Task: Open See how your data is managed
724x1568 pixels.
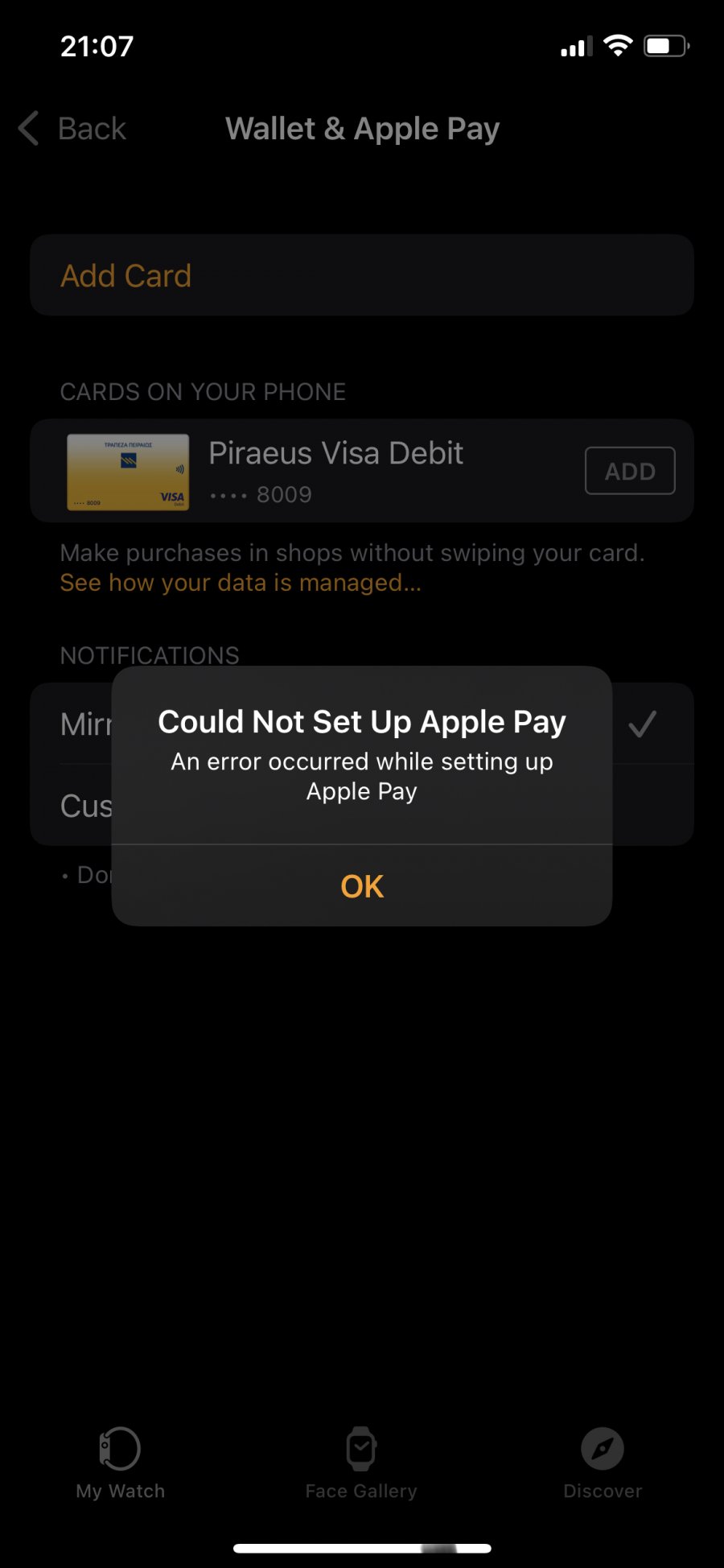Action: click(x=241, y=583)
